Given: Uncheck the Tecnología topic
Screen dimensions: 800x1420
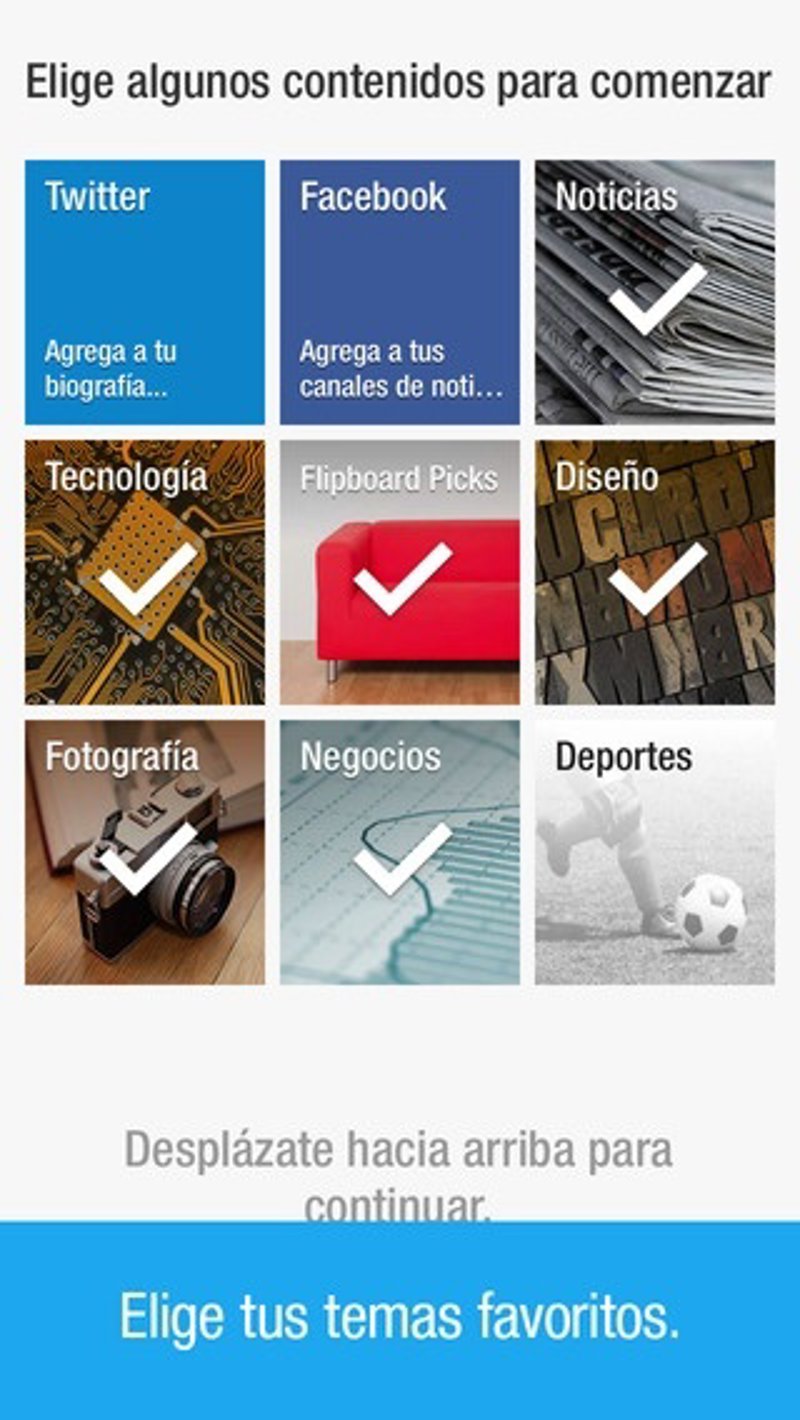Looking at the screenshot, I should coord(145,572).
